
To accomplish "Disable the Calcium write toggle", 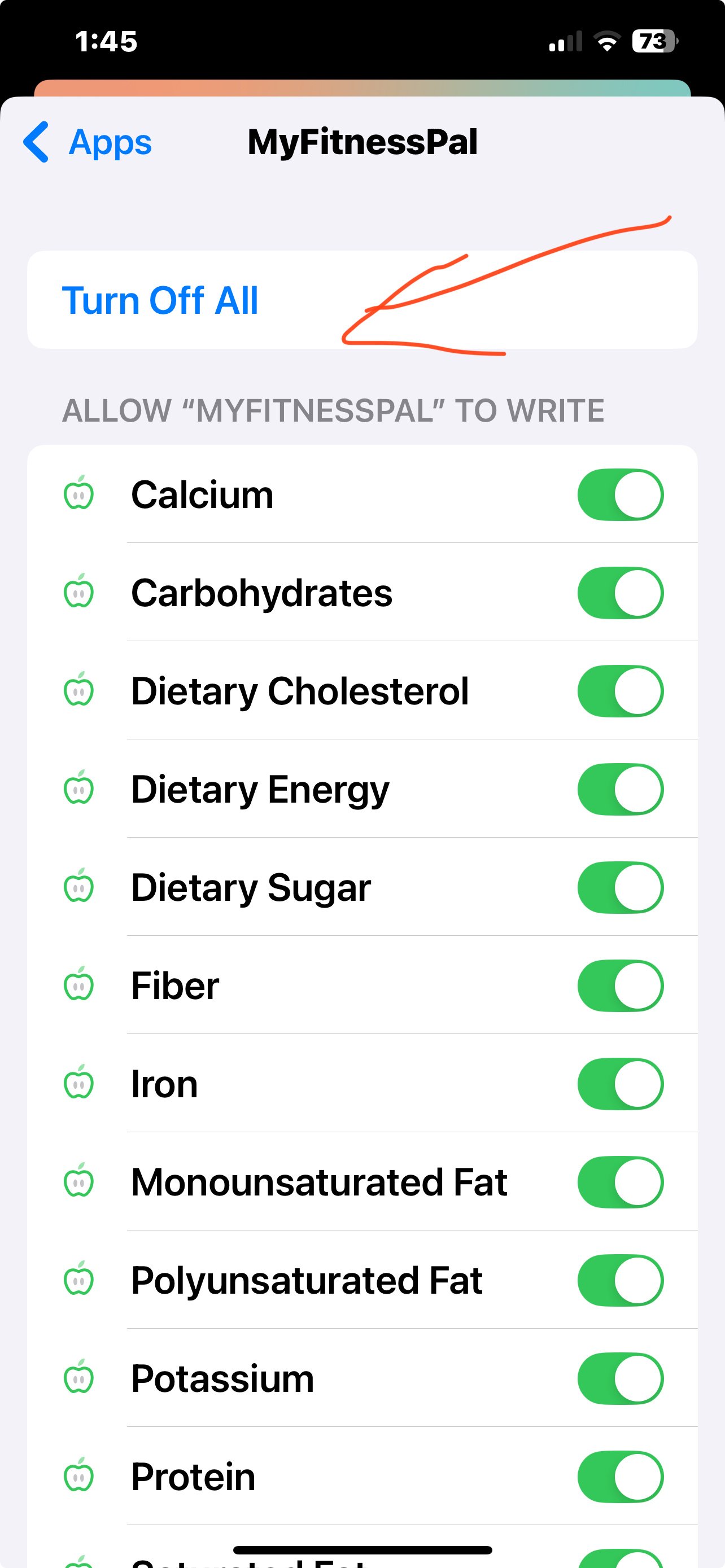I will click(619, 495).
